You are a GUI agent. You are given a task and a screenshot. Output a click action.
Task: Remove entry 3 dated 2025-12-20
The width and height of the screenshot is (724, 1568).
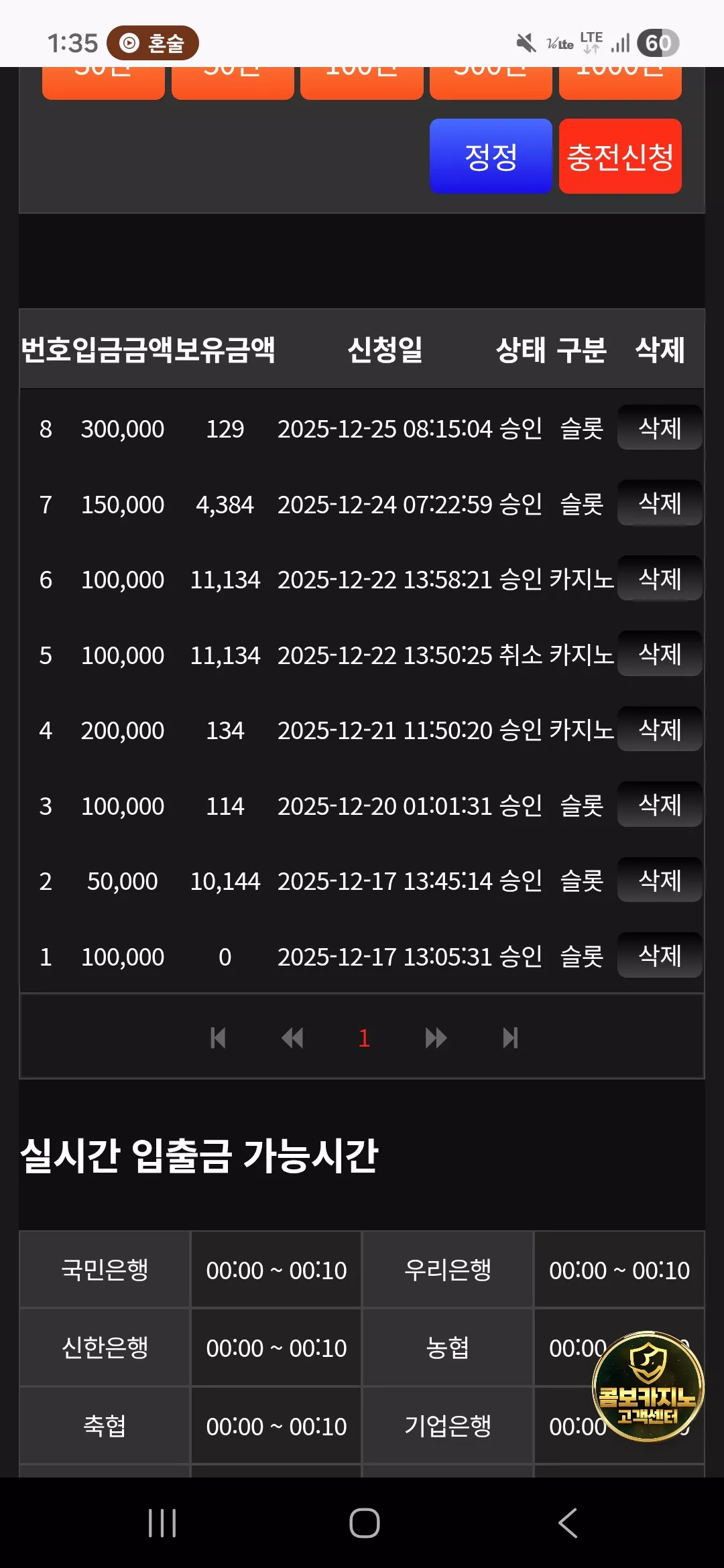(660, 805)
